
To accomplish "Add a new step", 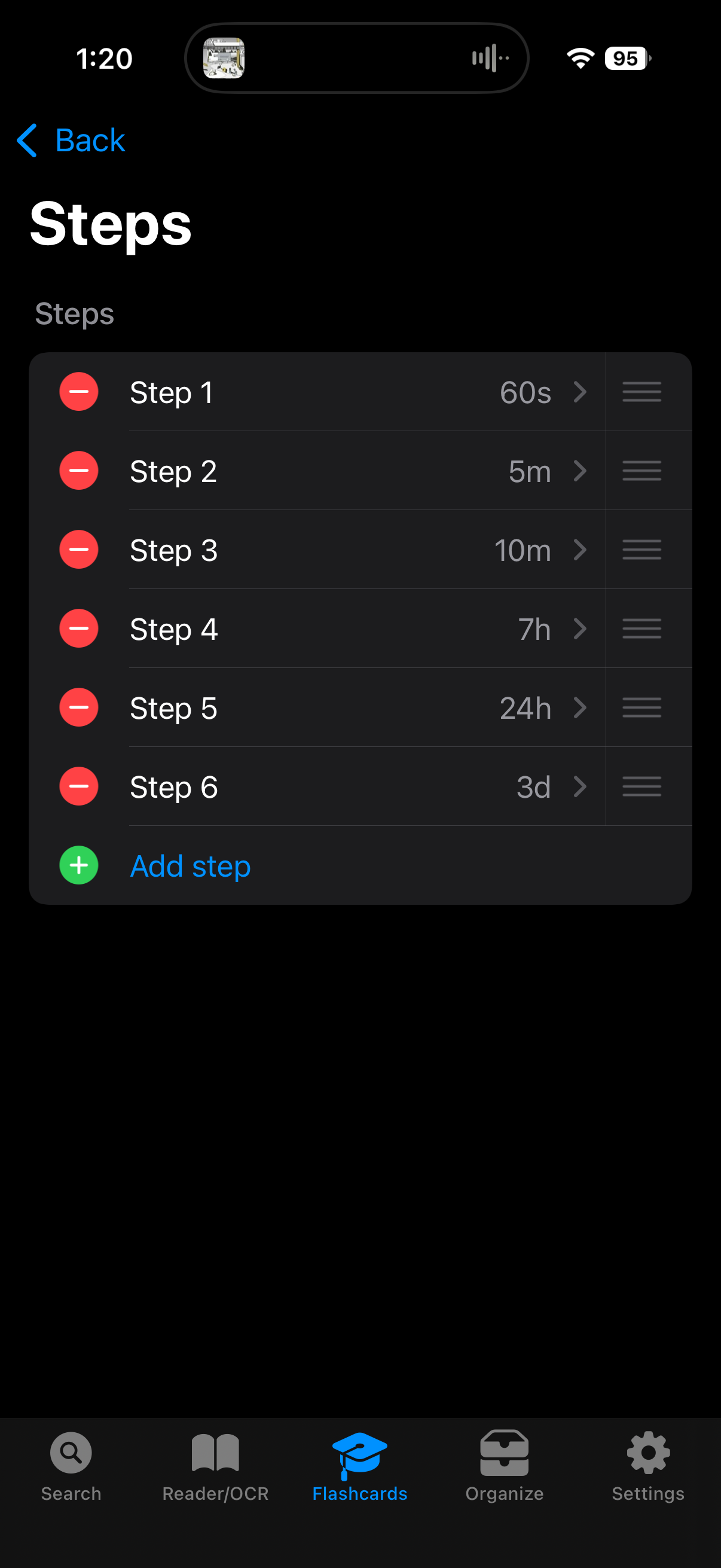I will click(190, 865).
